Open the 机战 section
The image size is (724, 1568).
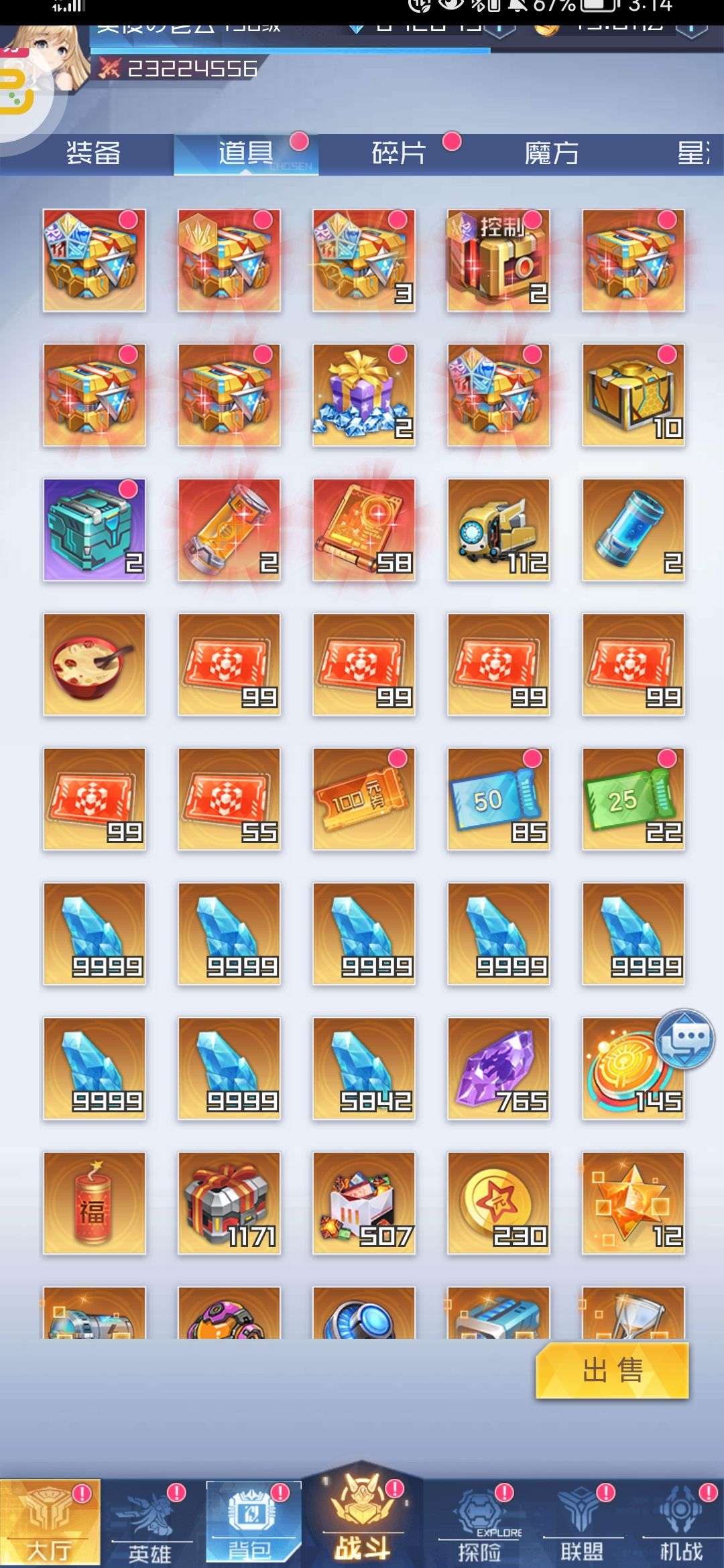(681, 1522)
